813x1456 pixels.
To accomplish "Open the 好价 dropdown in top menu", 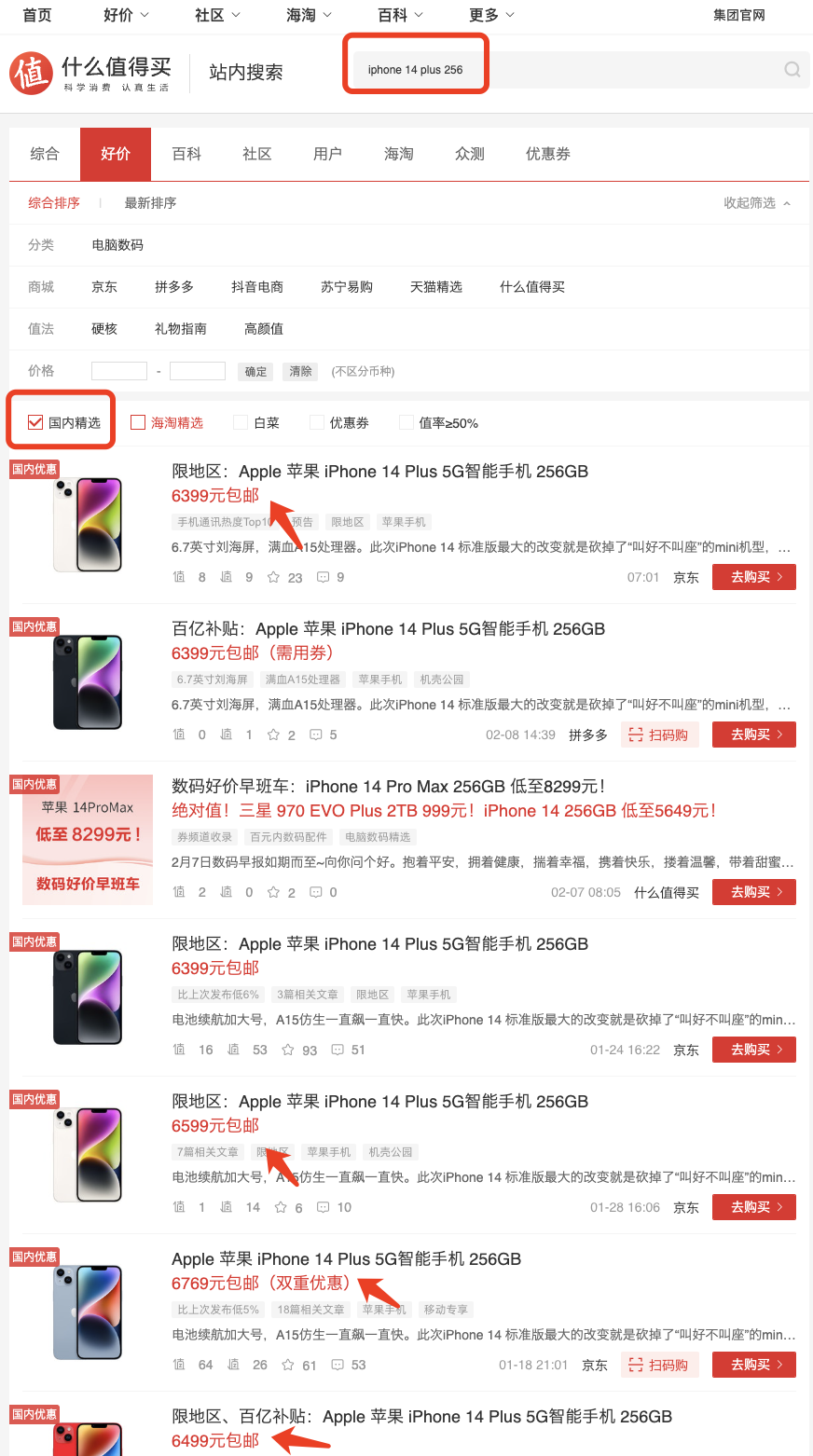I will tap(126, 15).
